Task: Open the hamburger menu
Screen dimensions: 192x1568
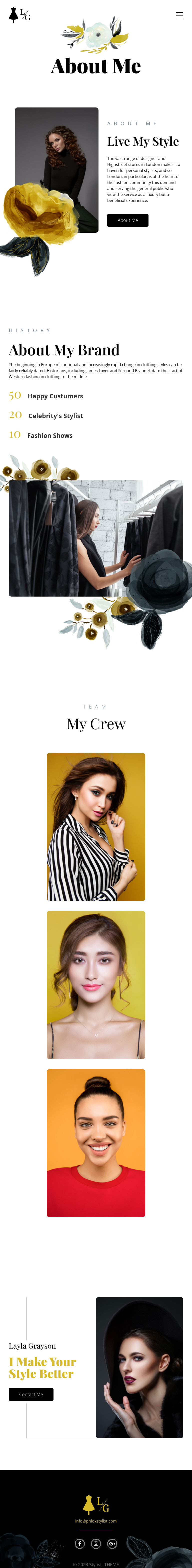Action: [179, 16]
